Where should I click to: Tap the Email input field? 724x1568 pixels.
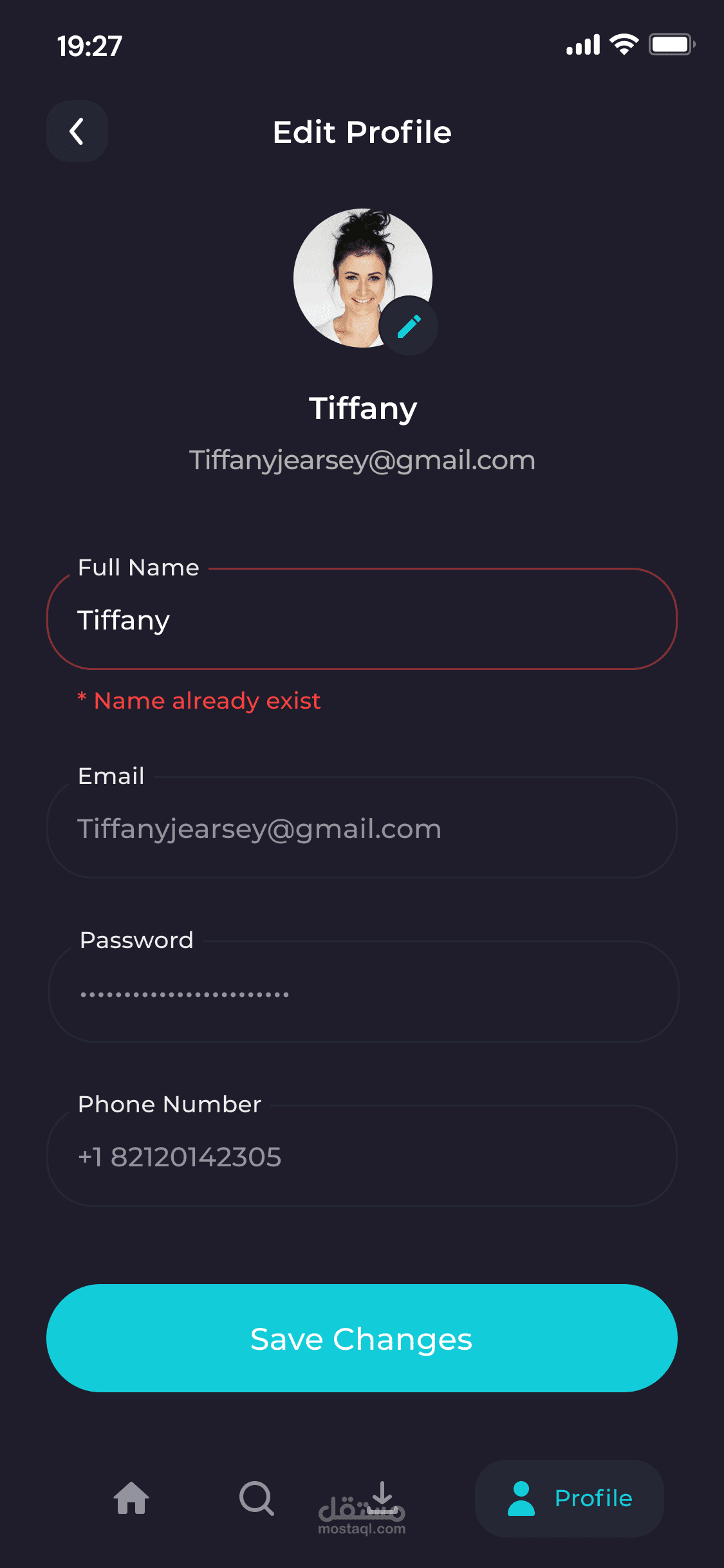(362, 828)
